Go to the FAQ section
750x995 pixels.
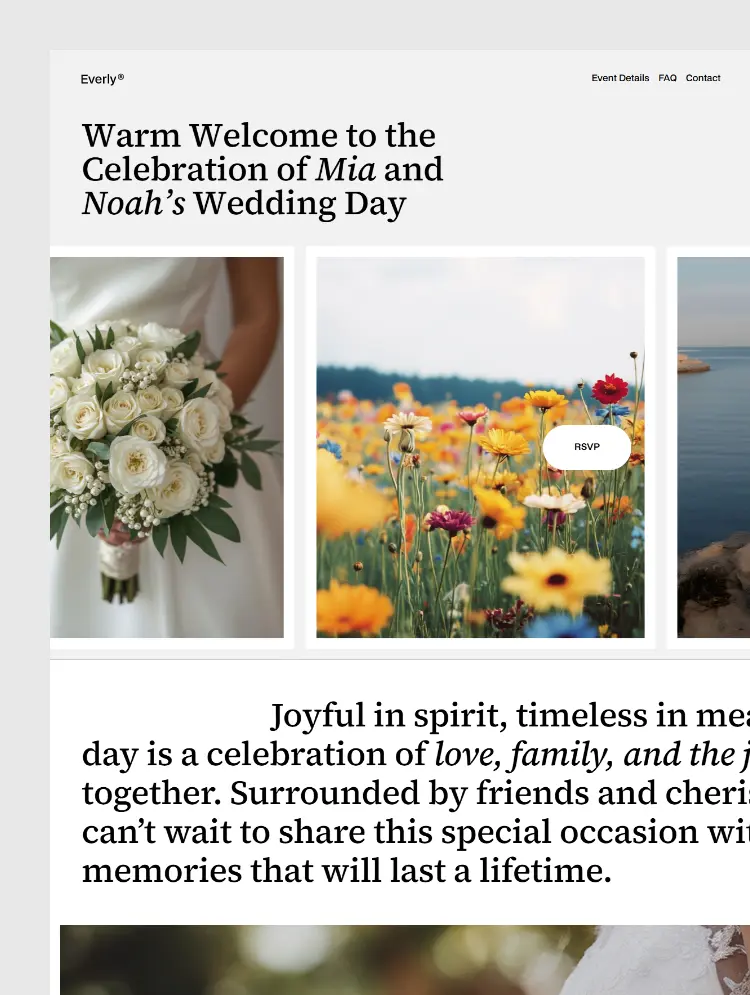tap(668, 78)
